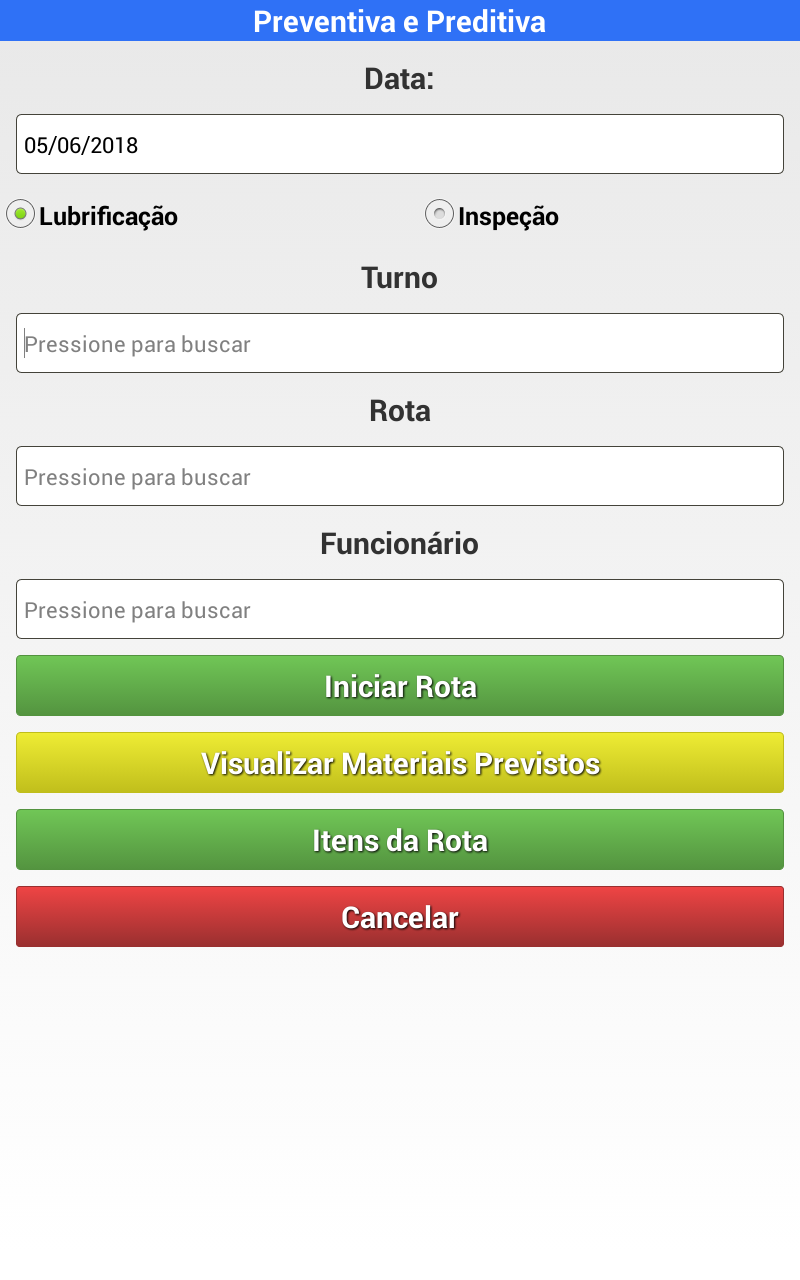Image resolution: width=800 pixels, height=1280 pixels.
Task: Open the Turno search field
Action: pos(400,343)
